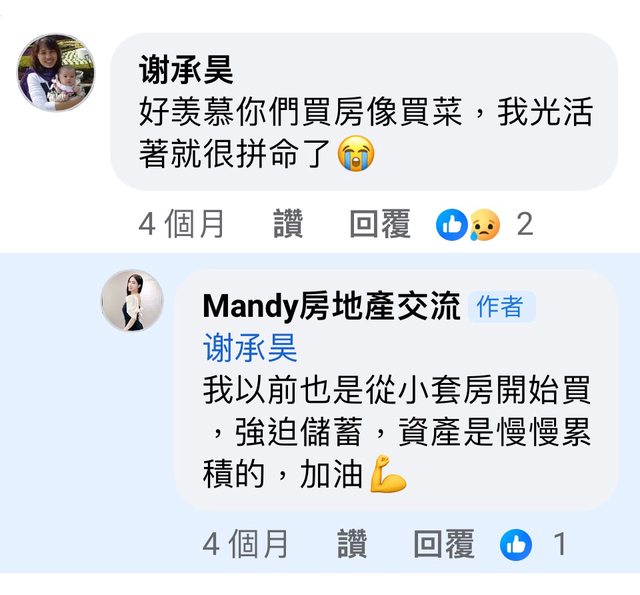This screenshot has height=595, width=640.
Task: Tap the 谢承昊 mention in Mandy's reply
Action: (x=250, y=347)
